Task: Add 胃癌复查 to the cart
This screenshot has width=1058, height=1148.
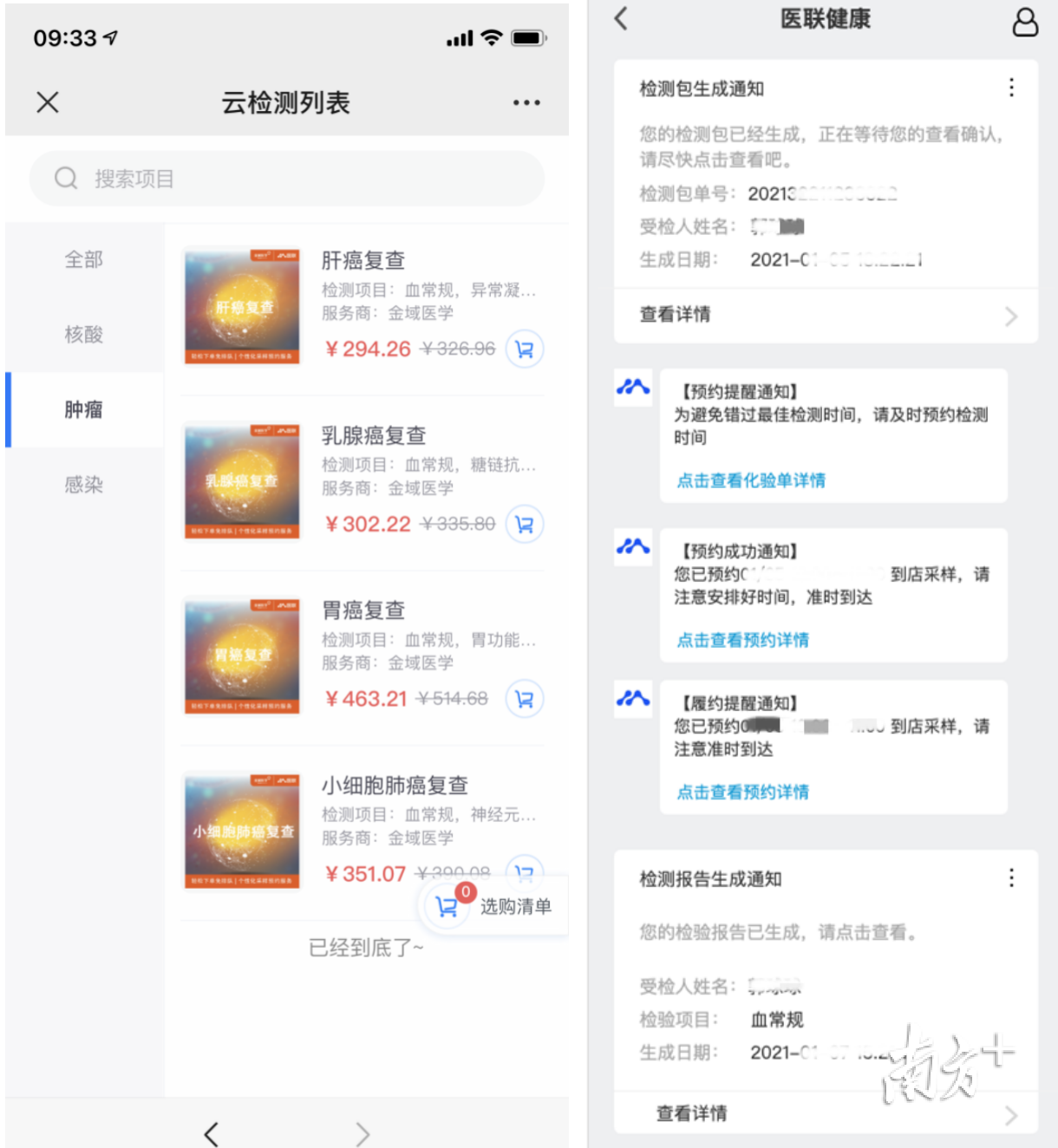Action: 524,700
